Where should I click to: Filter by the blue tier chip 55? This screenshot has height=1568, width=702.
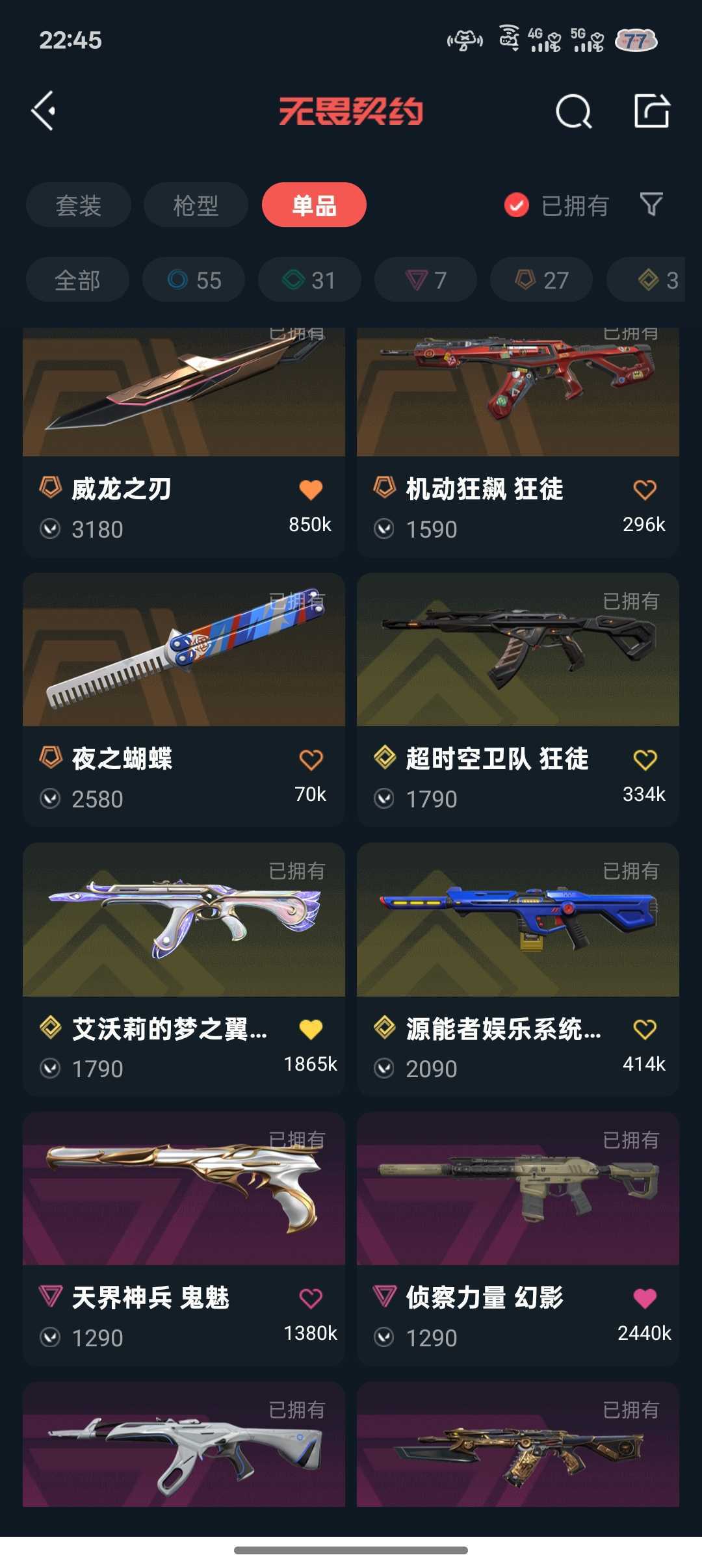194,280
